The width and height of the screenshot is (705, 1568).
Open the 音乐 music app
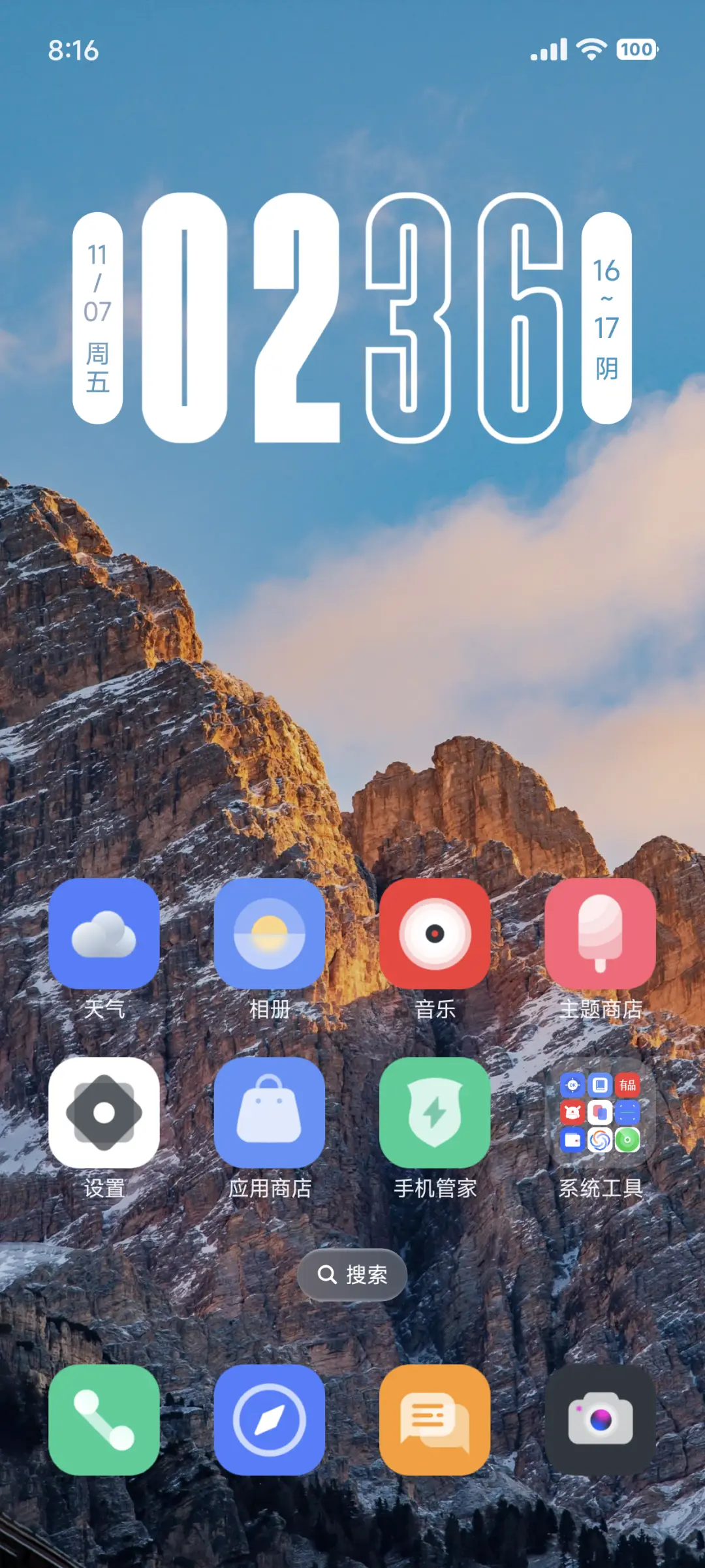click(x=435, y=933)
